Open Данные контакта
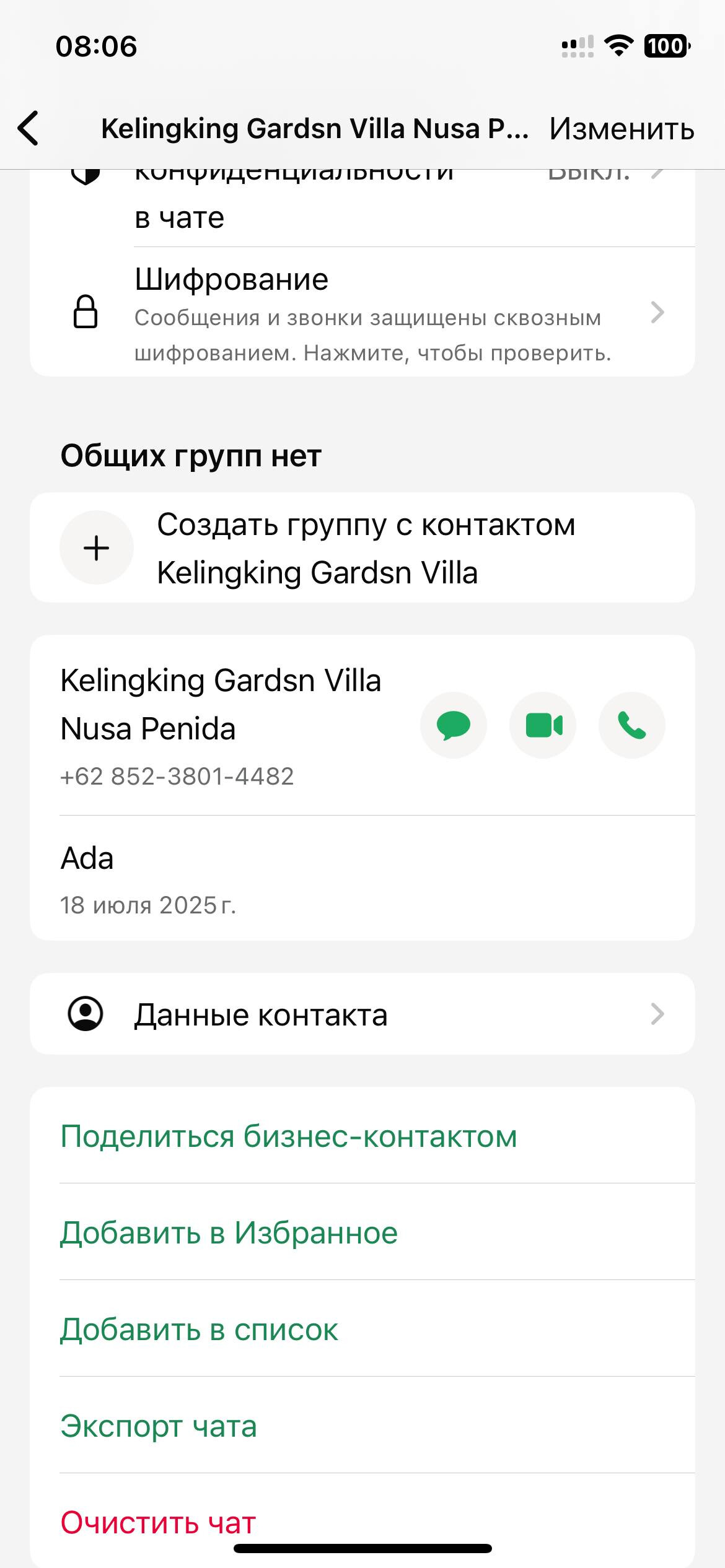725x1568 pixels. (x=362, y=1014)
